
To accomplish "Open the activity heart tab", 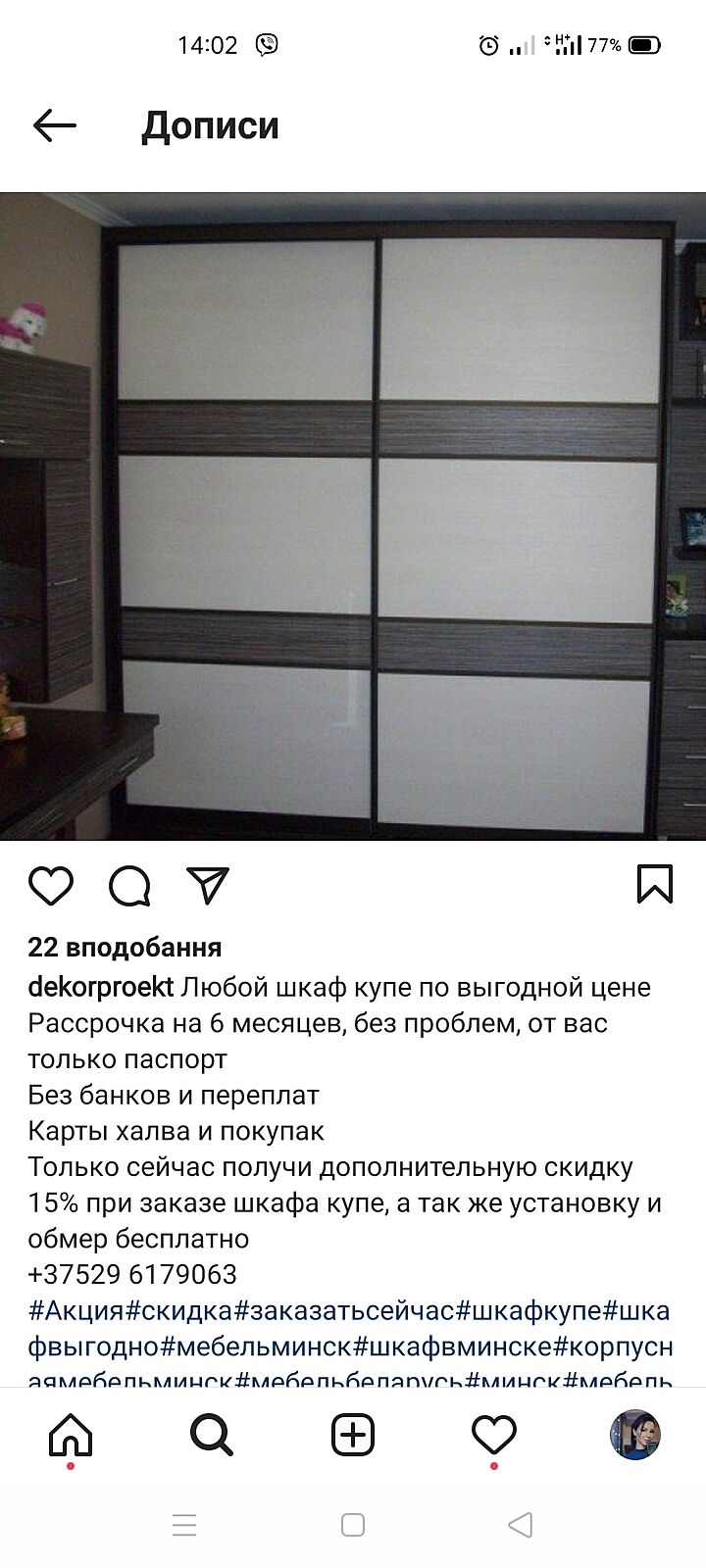I will tap(494, 1436).
